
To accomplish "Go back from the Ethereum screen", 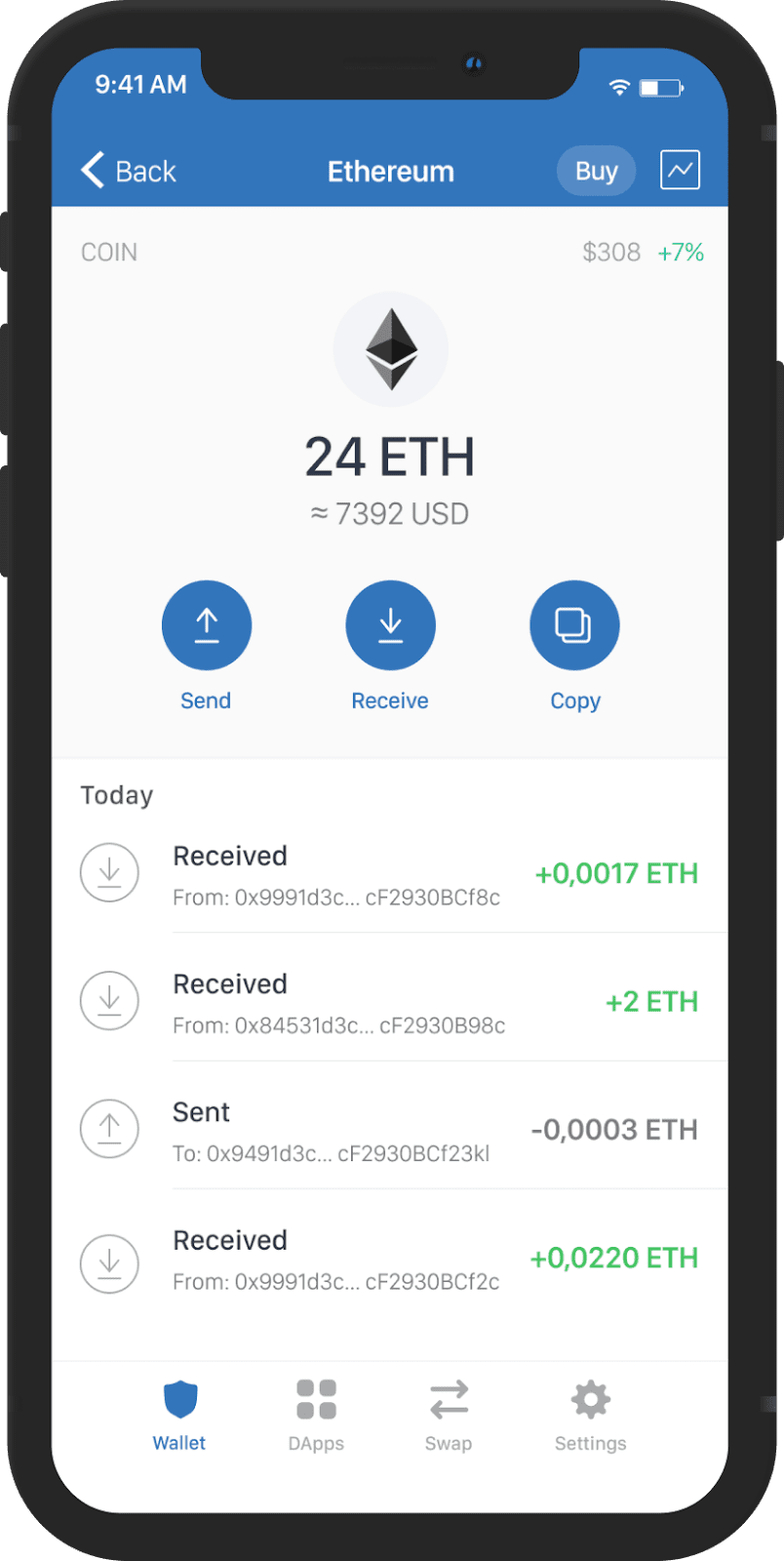I will tap(129, 171).
